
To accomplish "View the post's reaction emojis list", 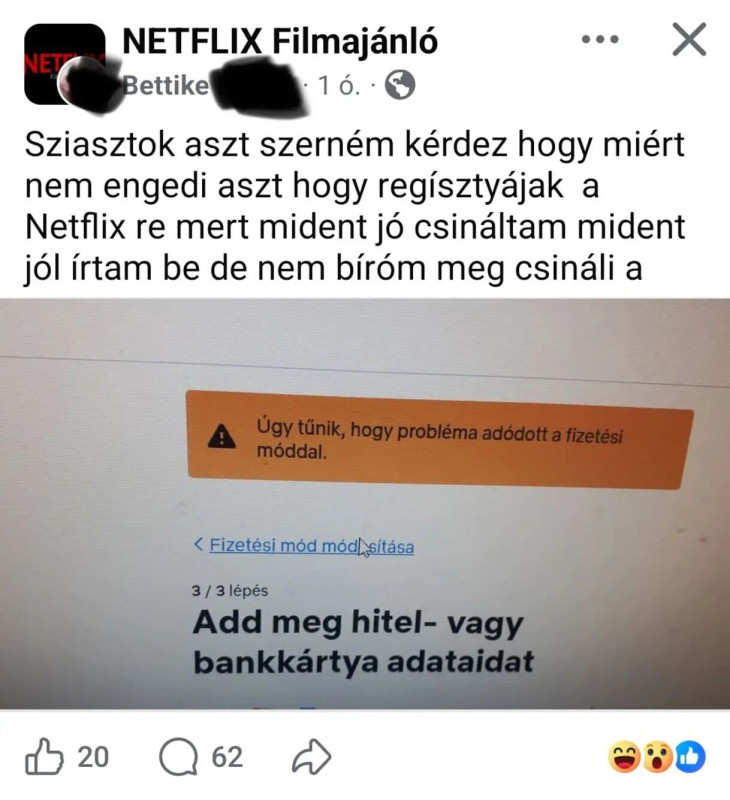I will click(656, 757).
